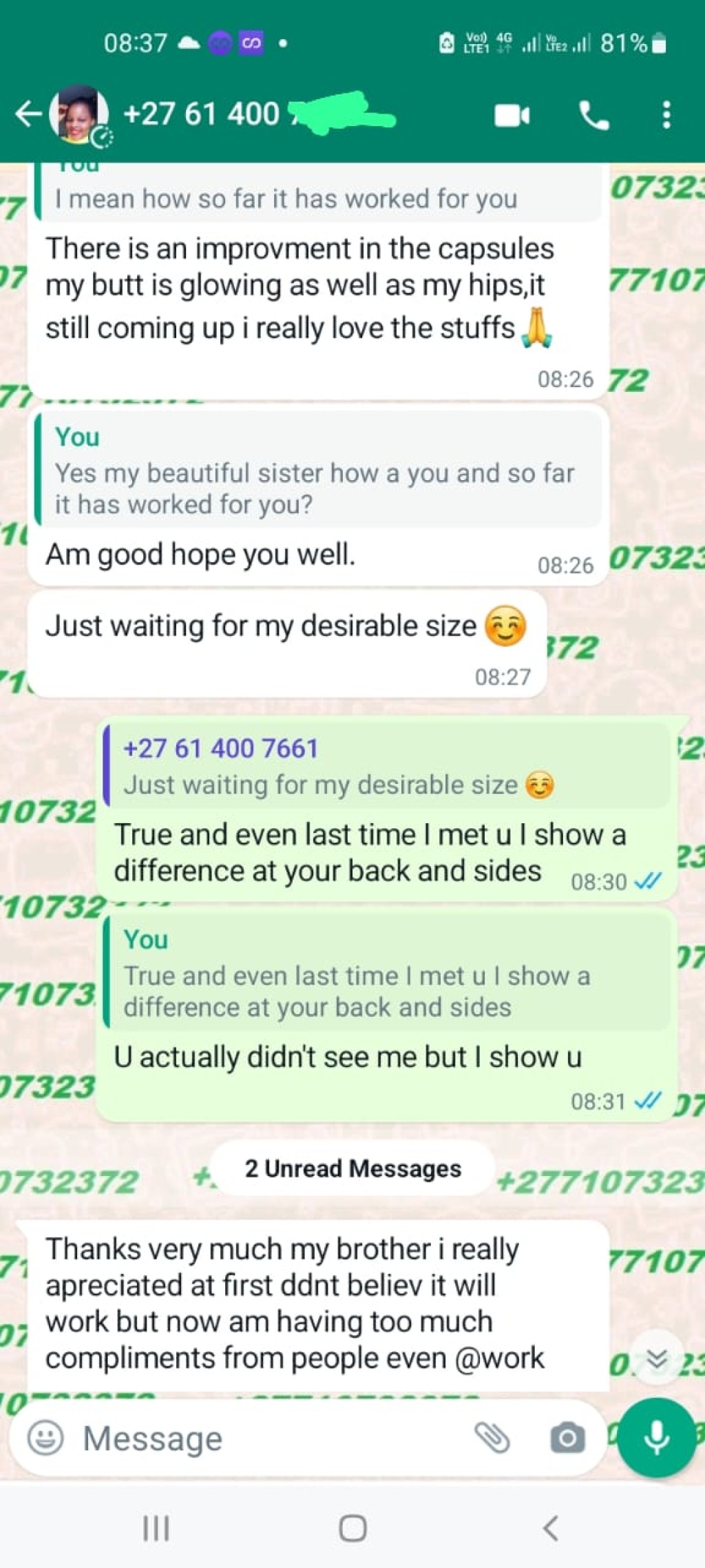Open the camera to send a photo
This screenshot has width=705, height=1568.
(567, 1438)
